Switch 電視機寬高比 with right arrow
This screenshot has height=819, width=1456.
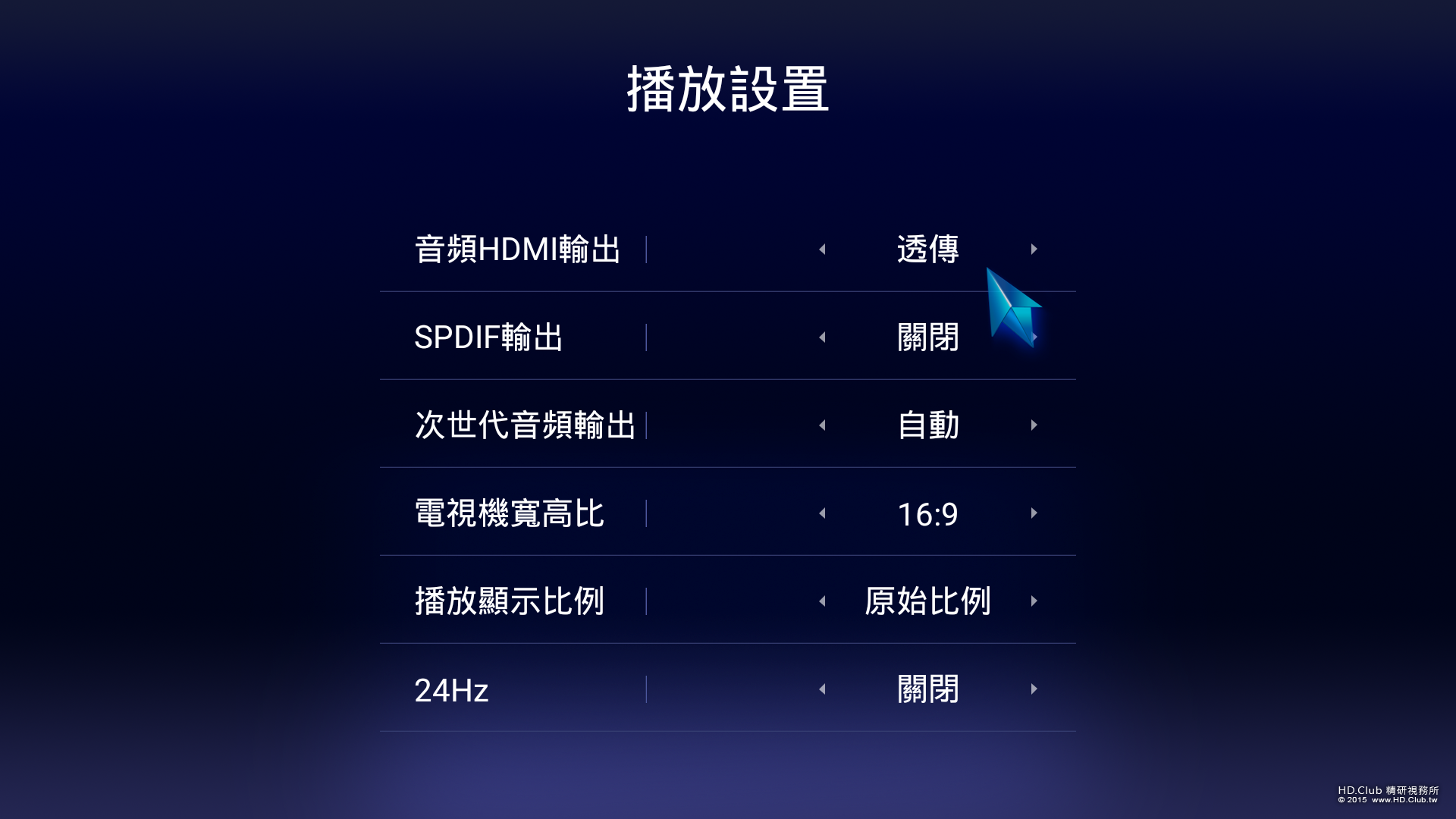(x=1034, y=513)
